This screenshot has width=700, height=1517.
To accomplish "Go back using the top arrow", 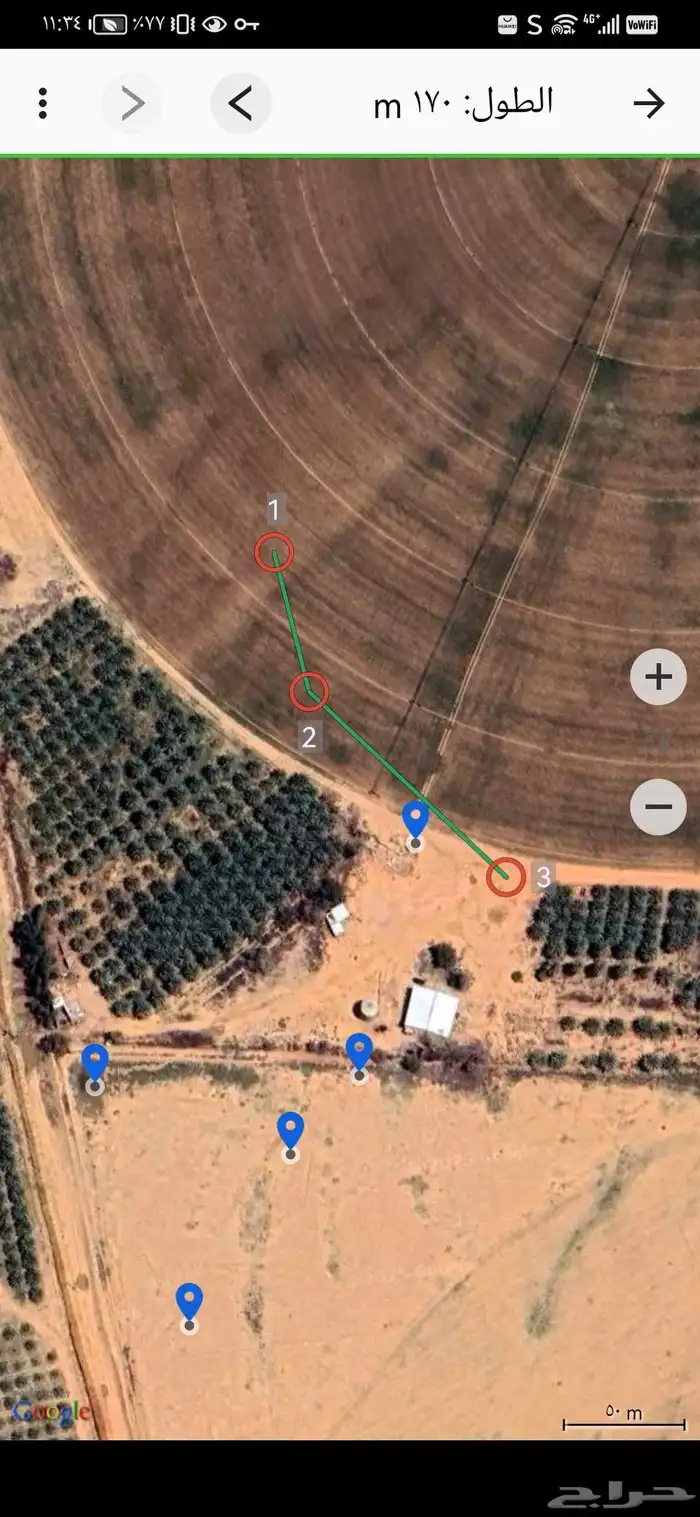I will pos(649,103).
